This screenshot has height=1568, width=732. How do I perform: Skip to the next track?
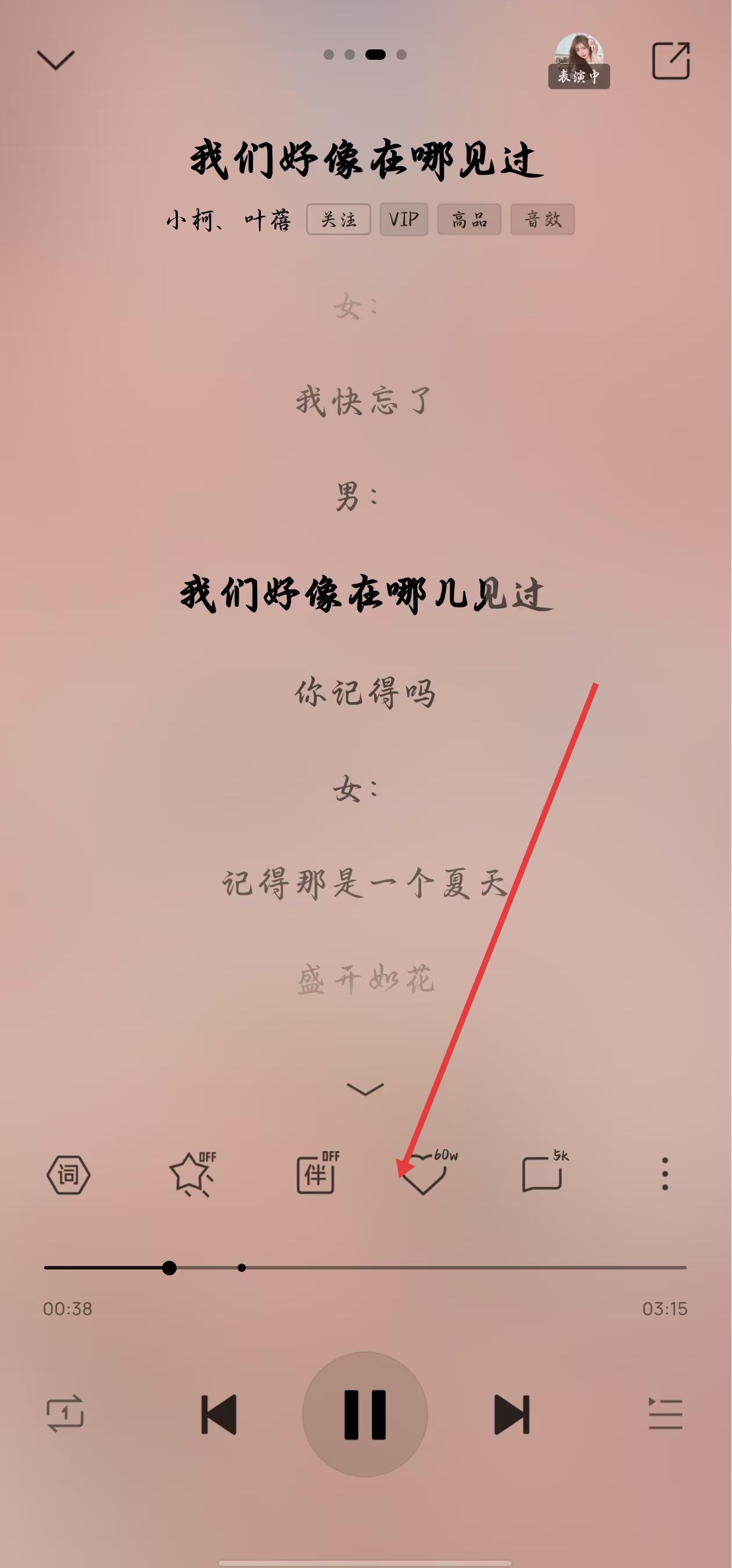[x=512, y=1414]
